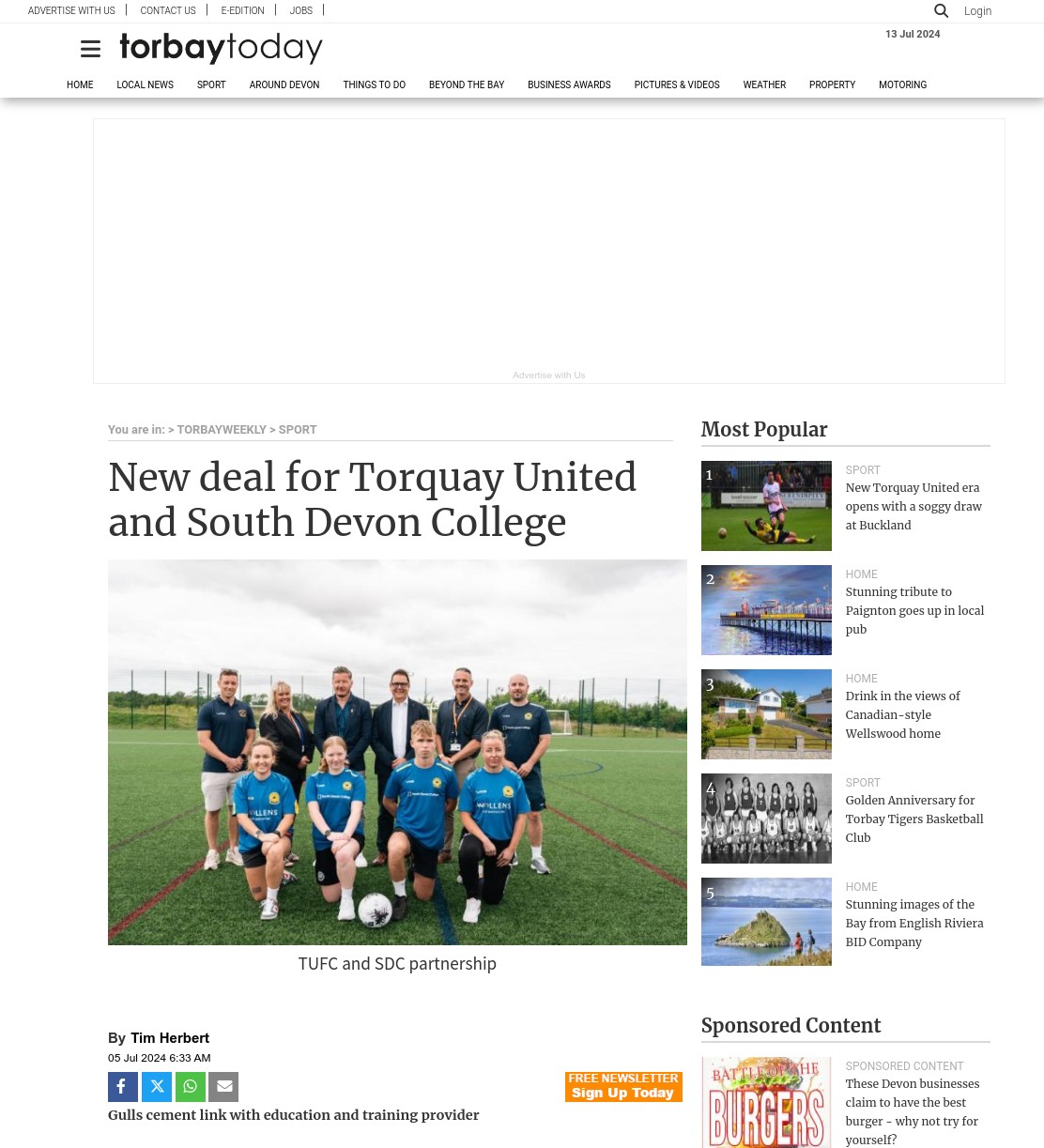
Task: Open the soggy draw at Buckland story
Action: click(x=913, y=506)
